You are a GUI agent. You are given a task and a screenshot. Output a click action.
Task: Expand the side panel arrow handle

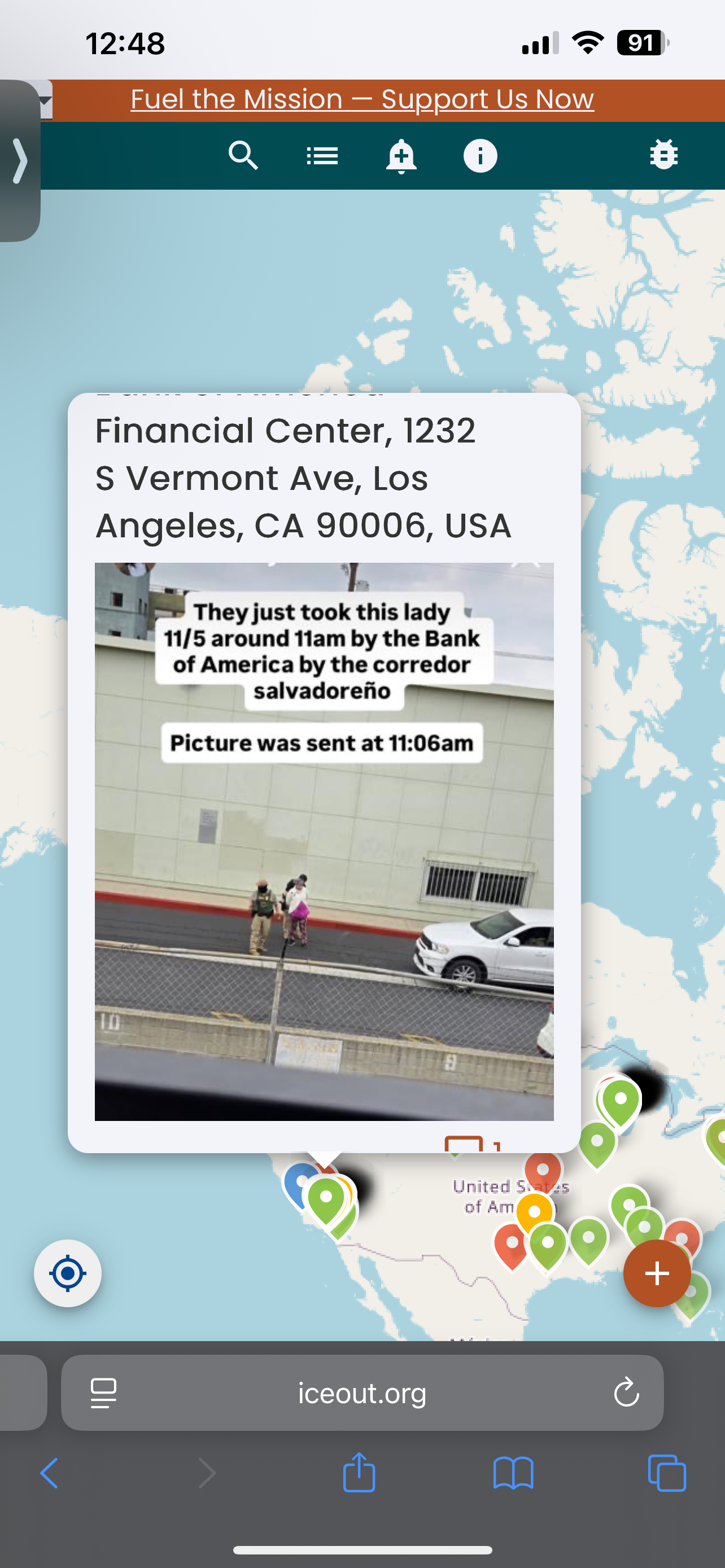(19, 161)
